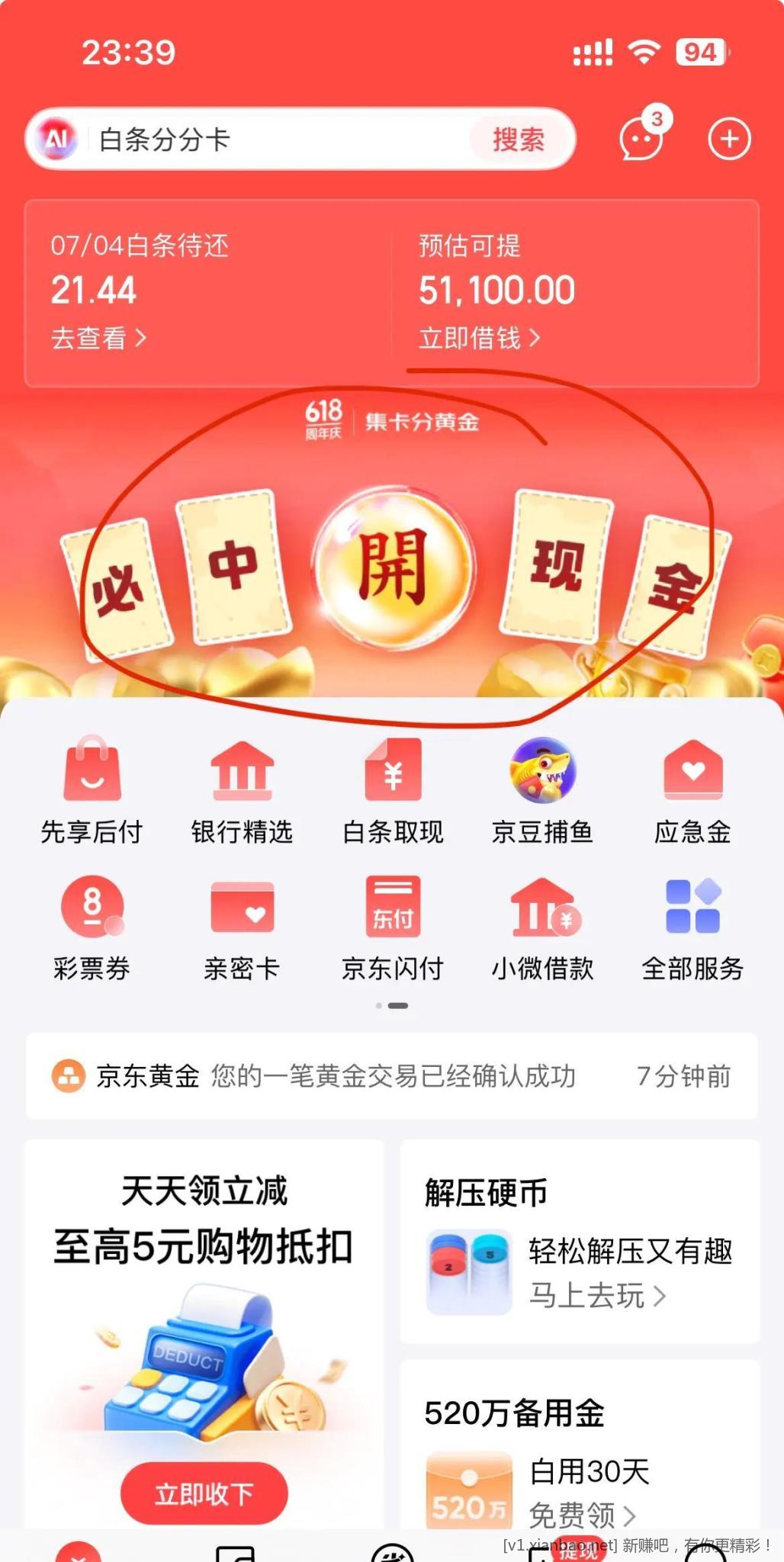This screenshot has width=784, height=1562.
Task: Open the 京东黄金 transaction notice
Action: 391,1076
